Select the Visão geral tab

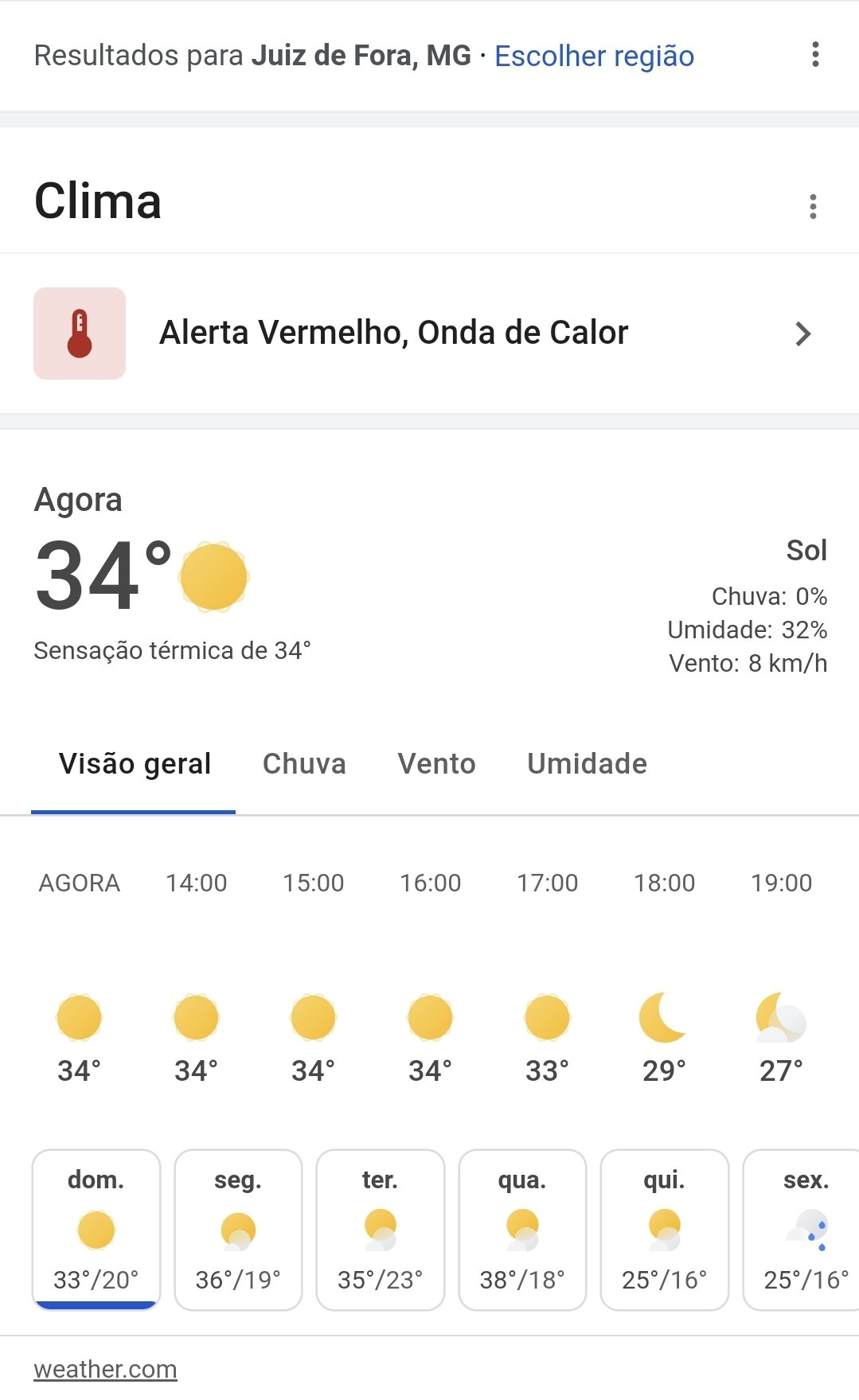[x=135, y=764]
